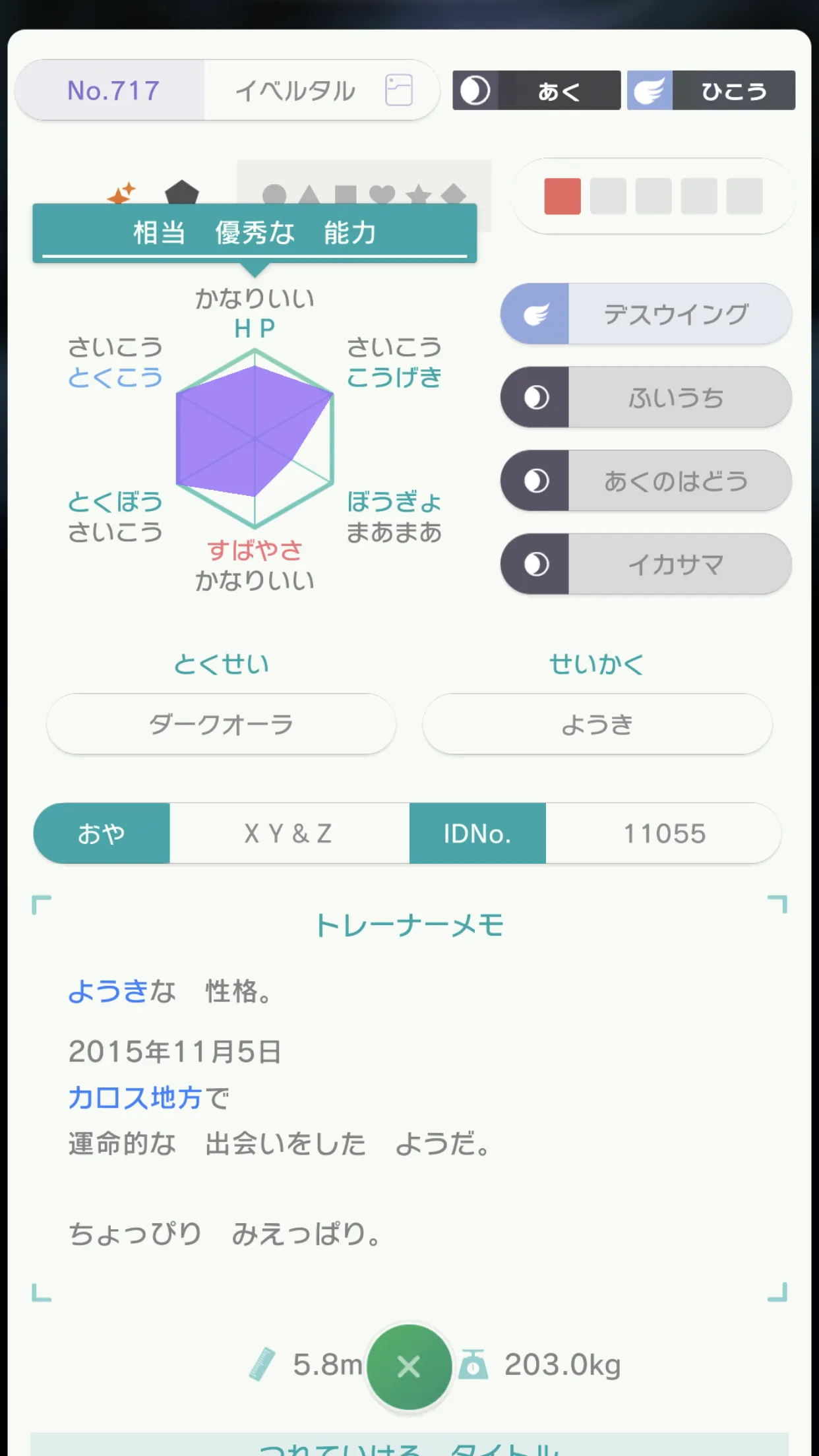
Task: Close the Pokémon summary with the green X
Action: coord(409,1366)
